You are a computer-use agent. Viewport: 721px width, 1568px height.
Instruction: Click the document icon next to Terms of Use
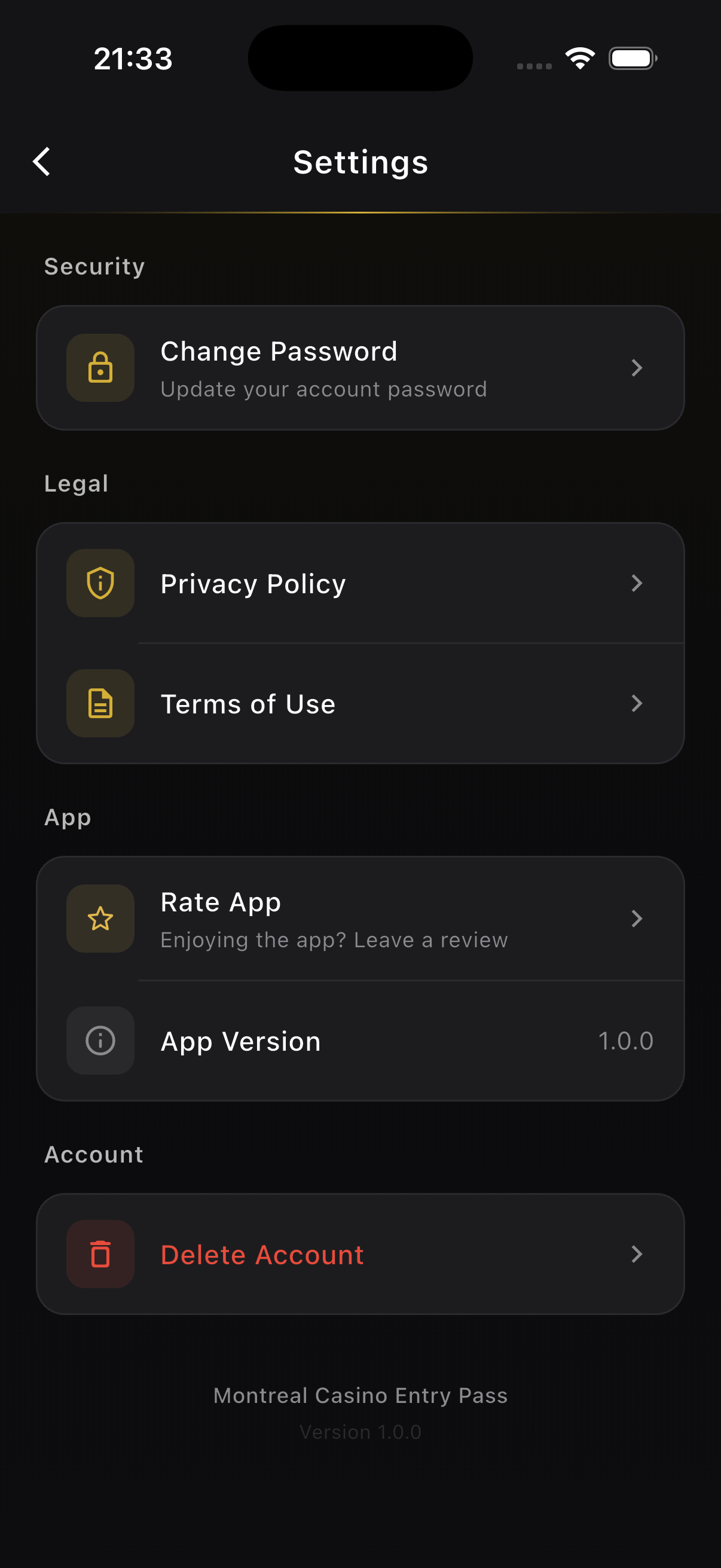point(100,703)
